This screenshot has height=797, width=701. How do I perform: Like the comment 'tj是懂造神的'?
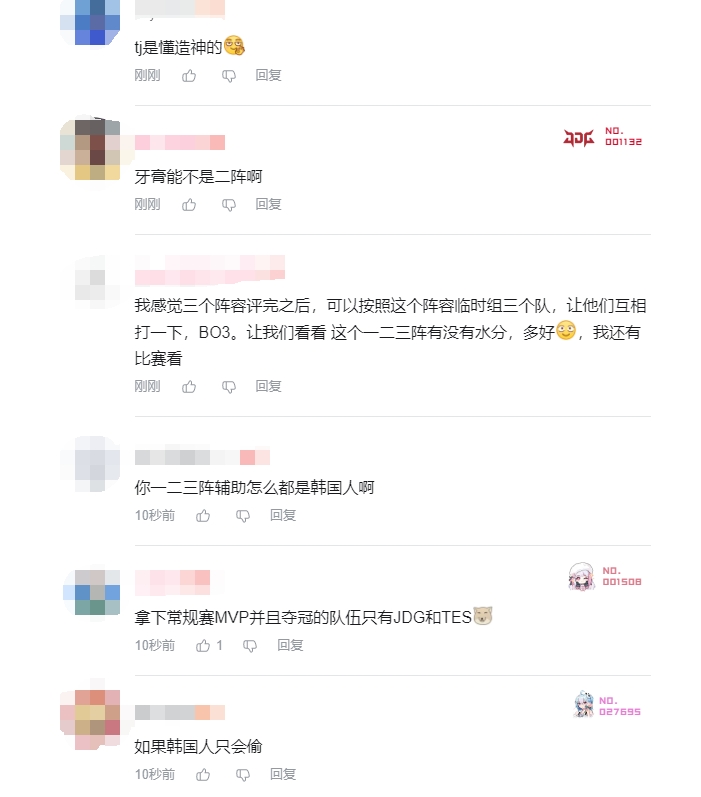[x=189, y=75]
